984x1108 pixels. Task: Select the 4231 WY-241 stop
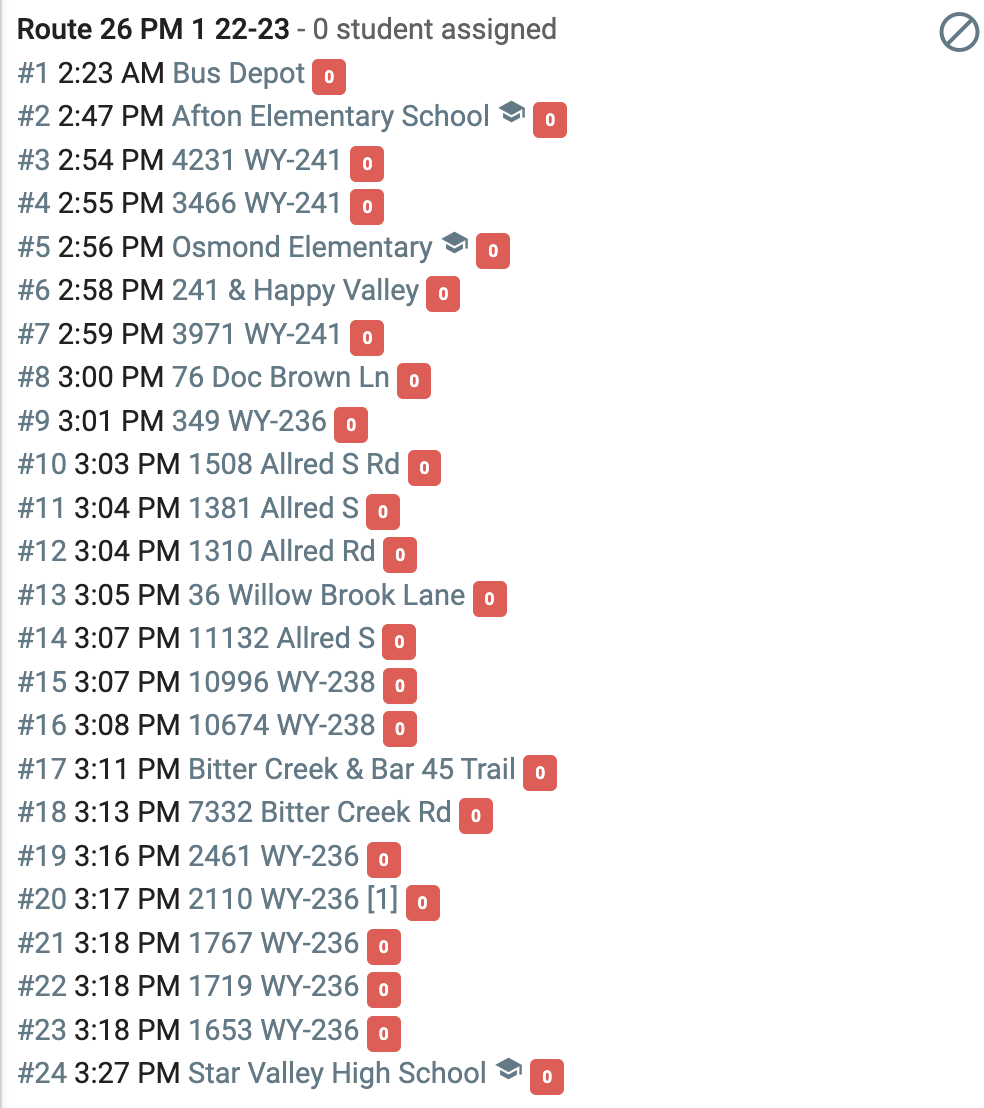(256, 160)
